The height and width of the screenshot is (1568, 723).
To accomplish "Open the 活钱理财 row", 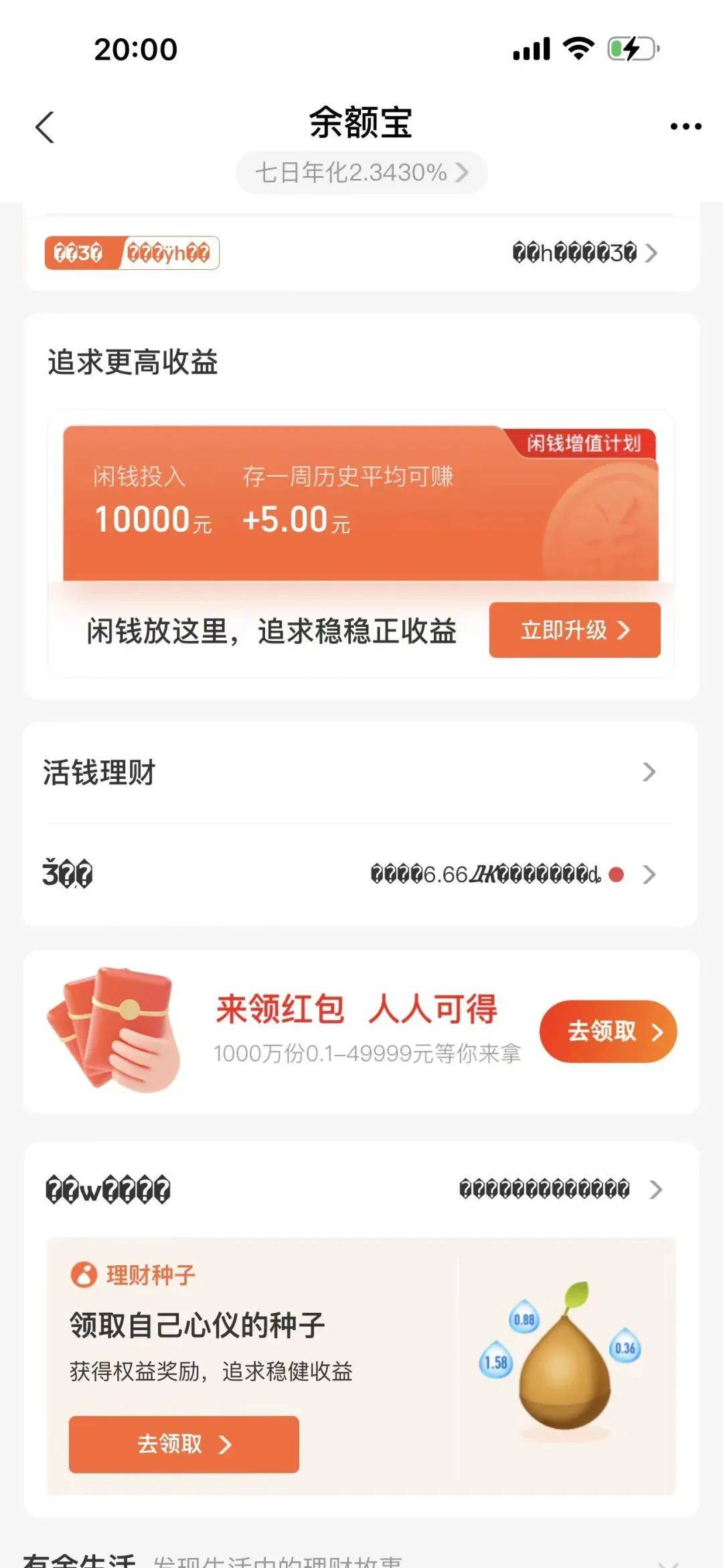I will [348, 772].
